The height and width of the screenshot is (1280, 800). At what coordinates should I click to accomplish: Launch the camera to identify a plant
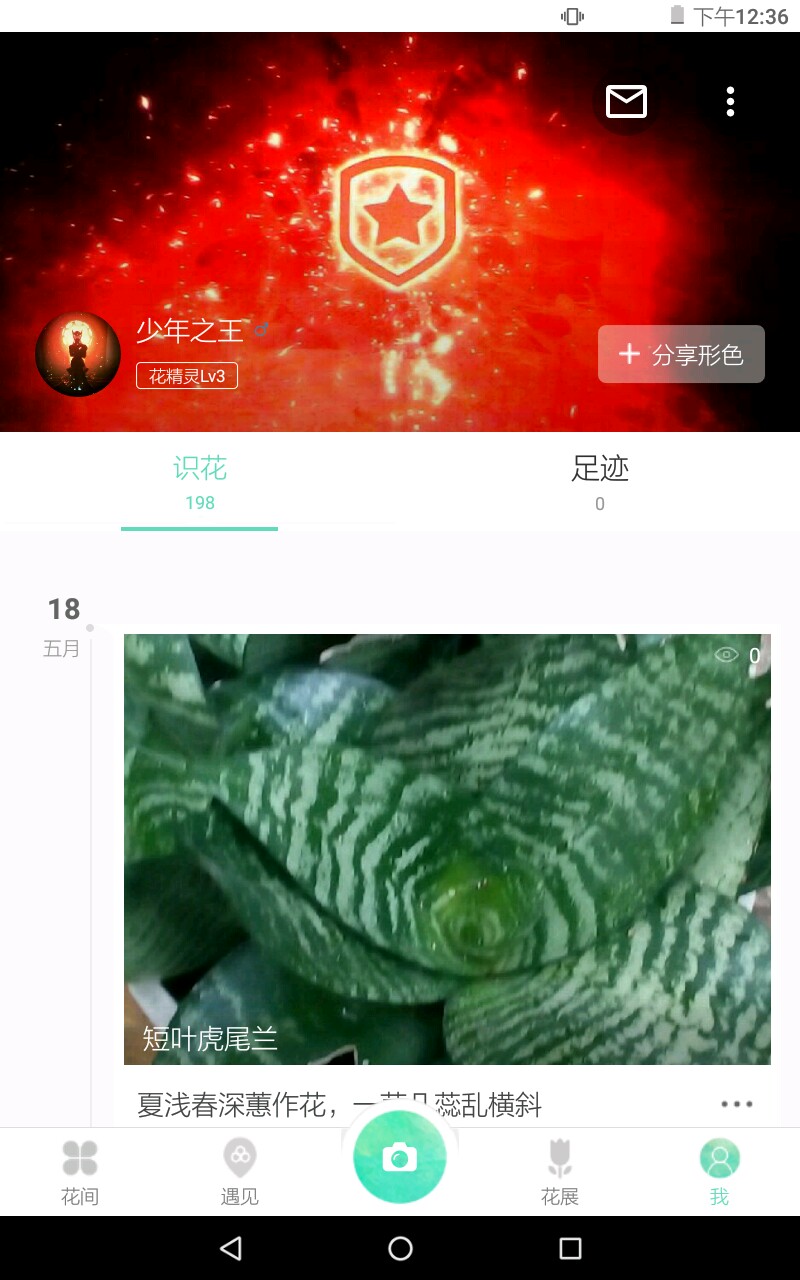click(400, 1157)
